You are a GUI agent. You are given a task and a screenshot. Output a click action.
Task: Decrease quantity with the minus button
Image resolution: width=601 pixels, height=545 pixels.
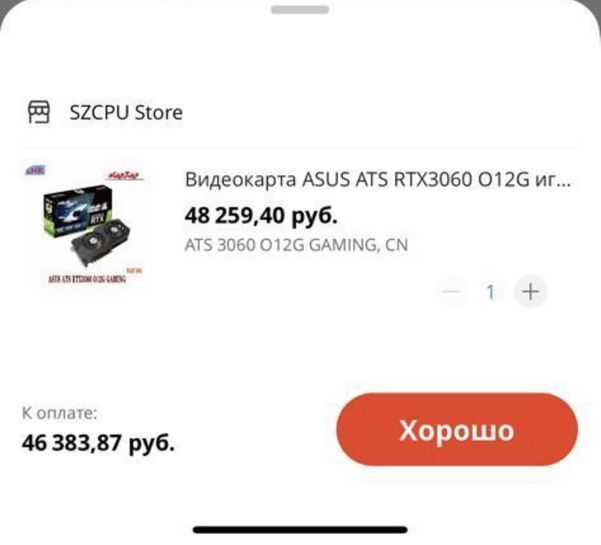pos(452,291)
